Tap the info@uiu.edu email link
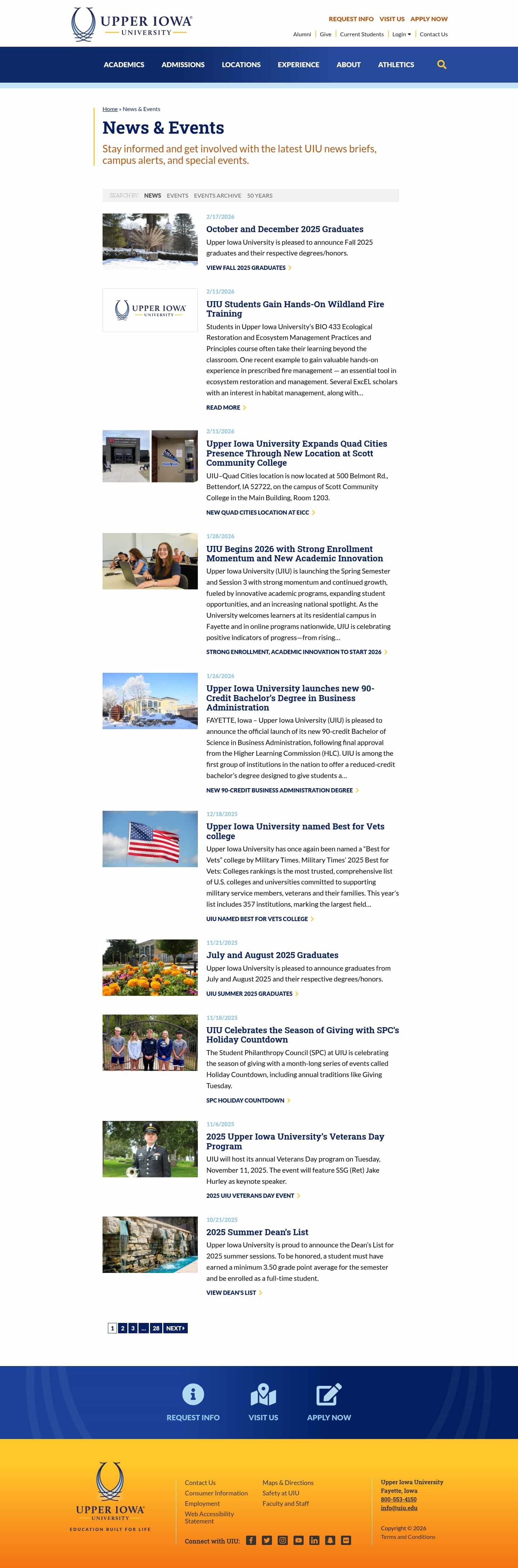 point(399,1507)
